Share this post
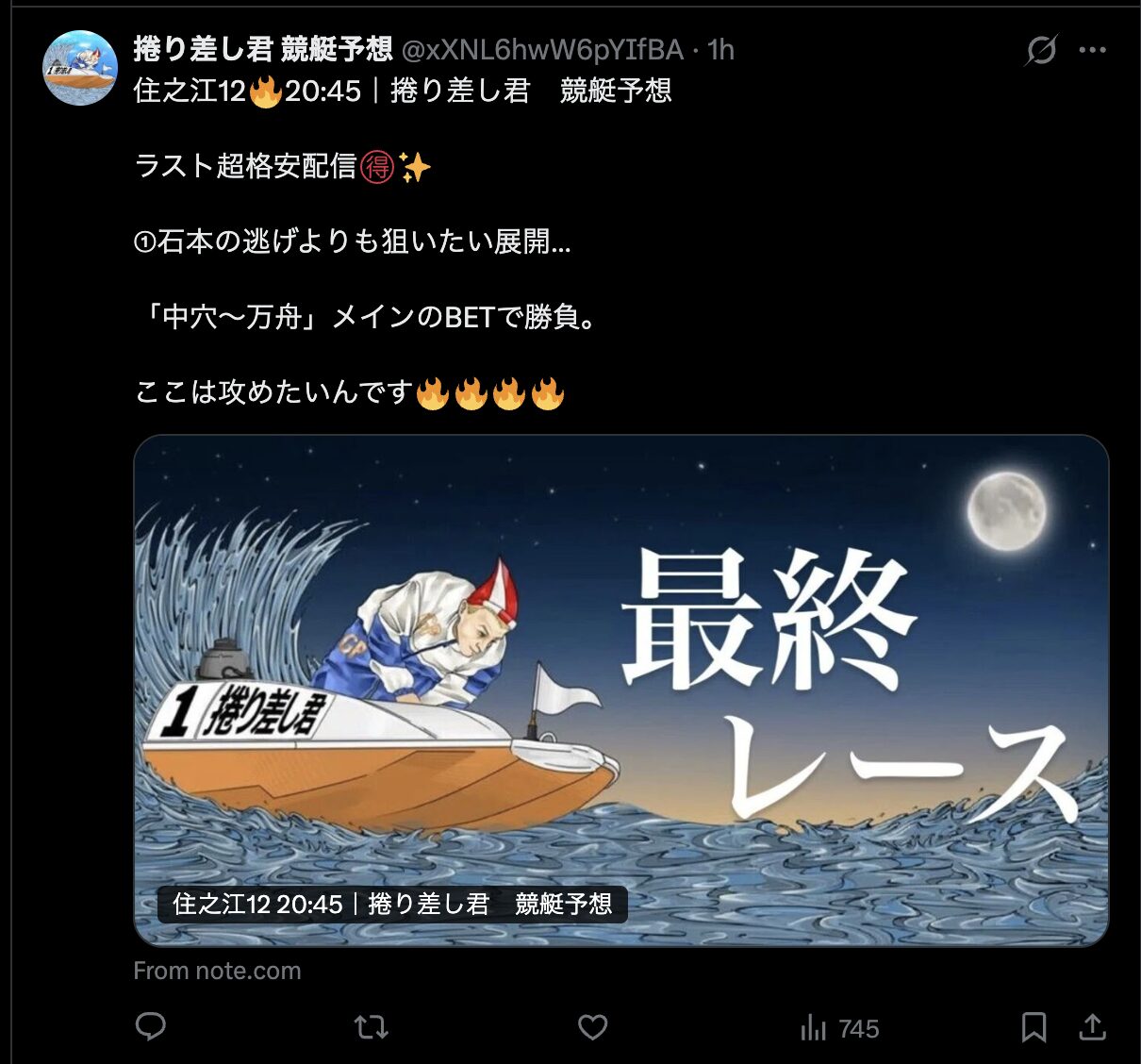The image size is (1141, 1064). tap(1092, 1027)
